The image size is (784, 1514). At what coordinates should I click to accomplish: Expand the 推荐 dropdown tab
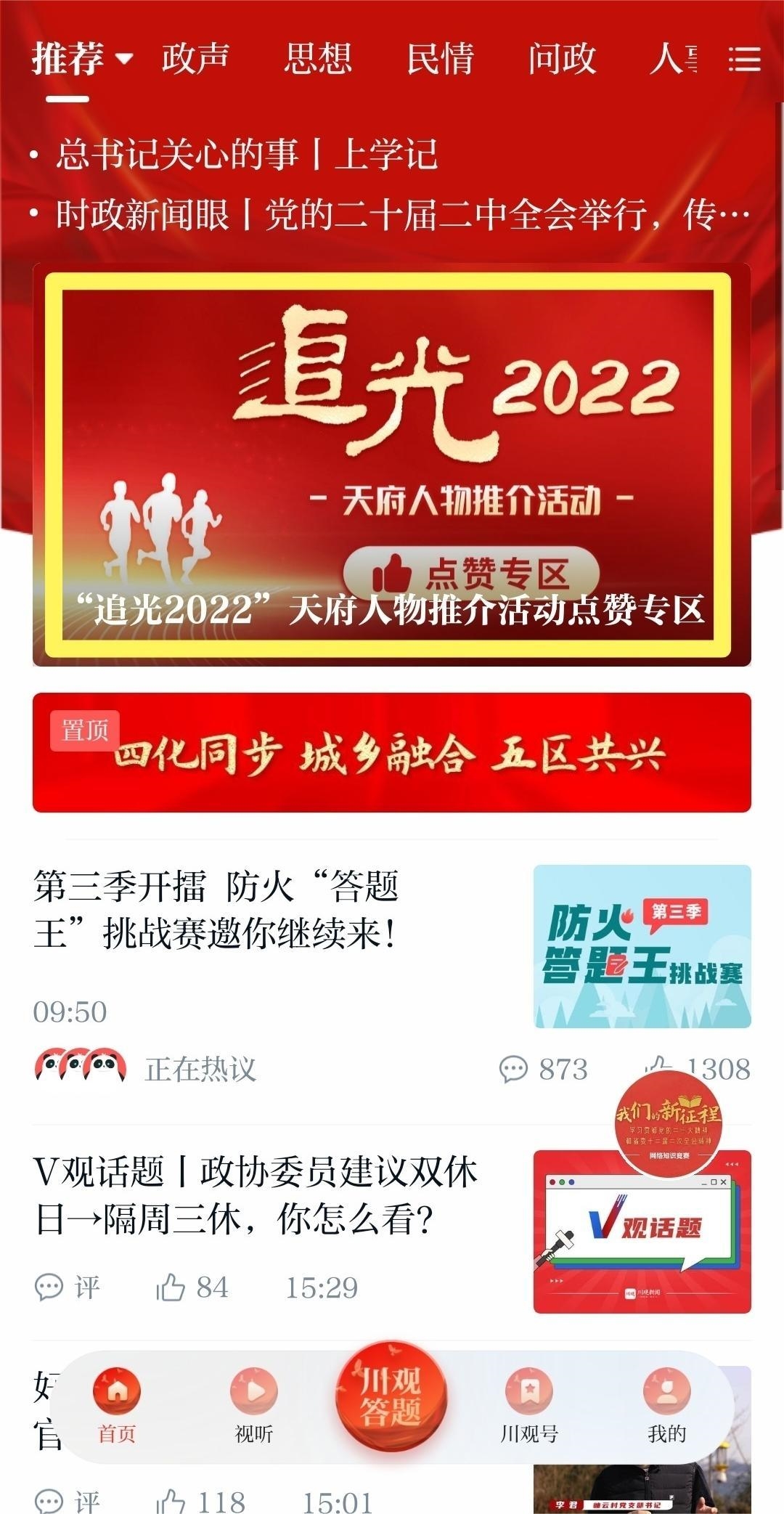(82, 59)
